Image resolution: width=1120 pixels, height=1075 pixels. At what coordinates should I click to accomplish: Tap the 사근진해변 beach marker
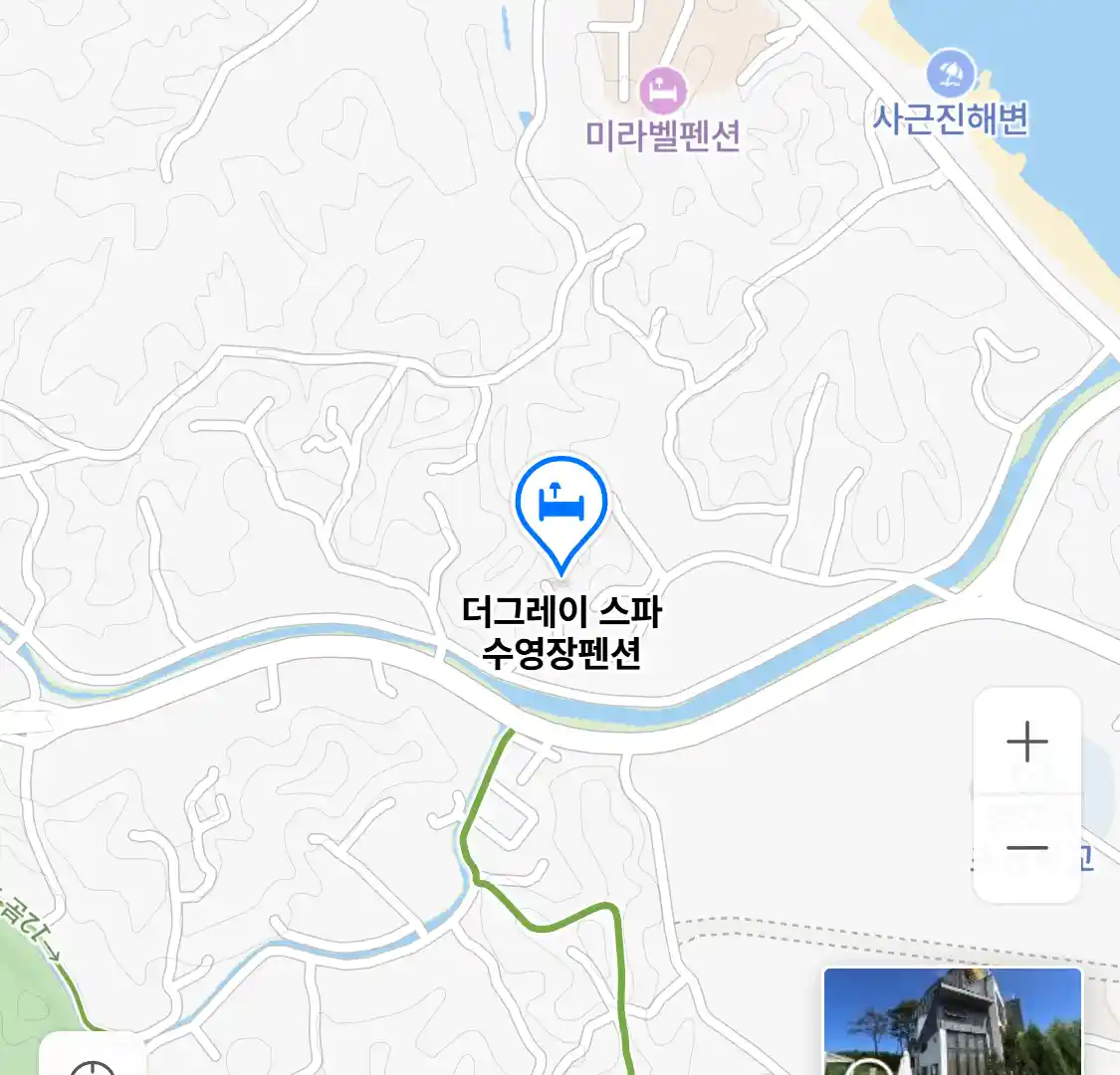tap(950, 74)
